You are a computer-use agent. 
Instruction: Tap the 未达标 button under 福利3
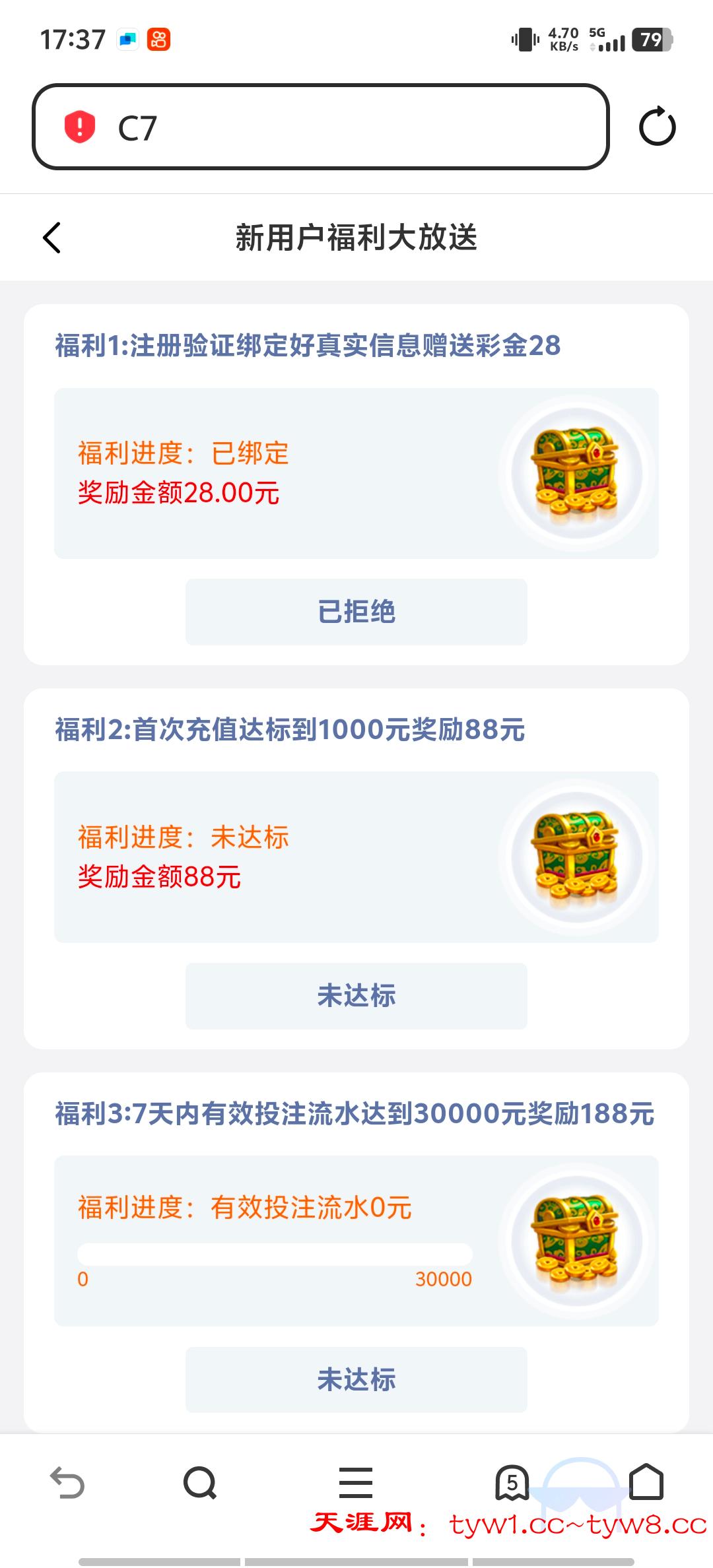pyautogui.click(x=356, y=1380)
